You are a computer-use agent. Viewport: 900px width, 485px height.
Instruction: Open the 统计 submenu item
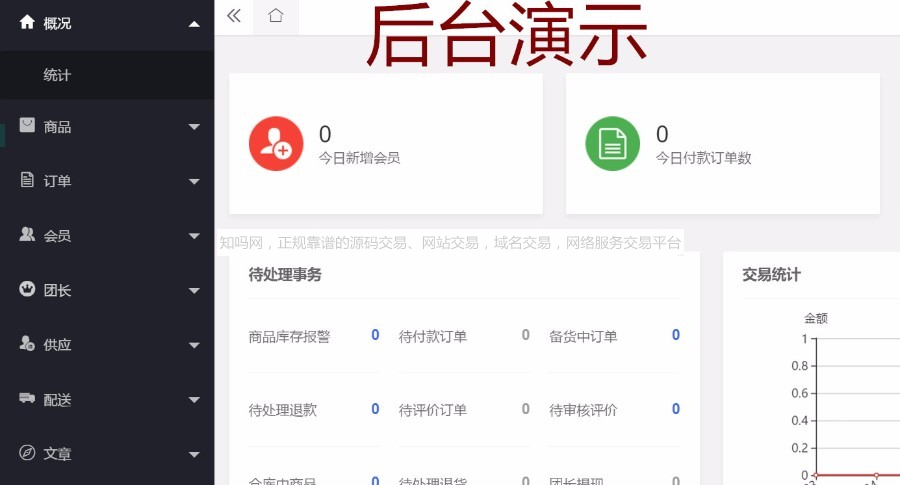coord(57,75)
